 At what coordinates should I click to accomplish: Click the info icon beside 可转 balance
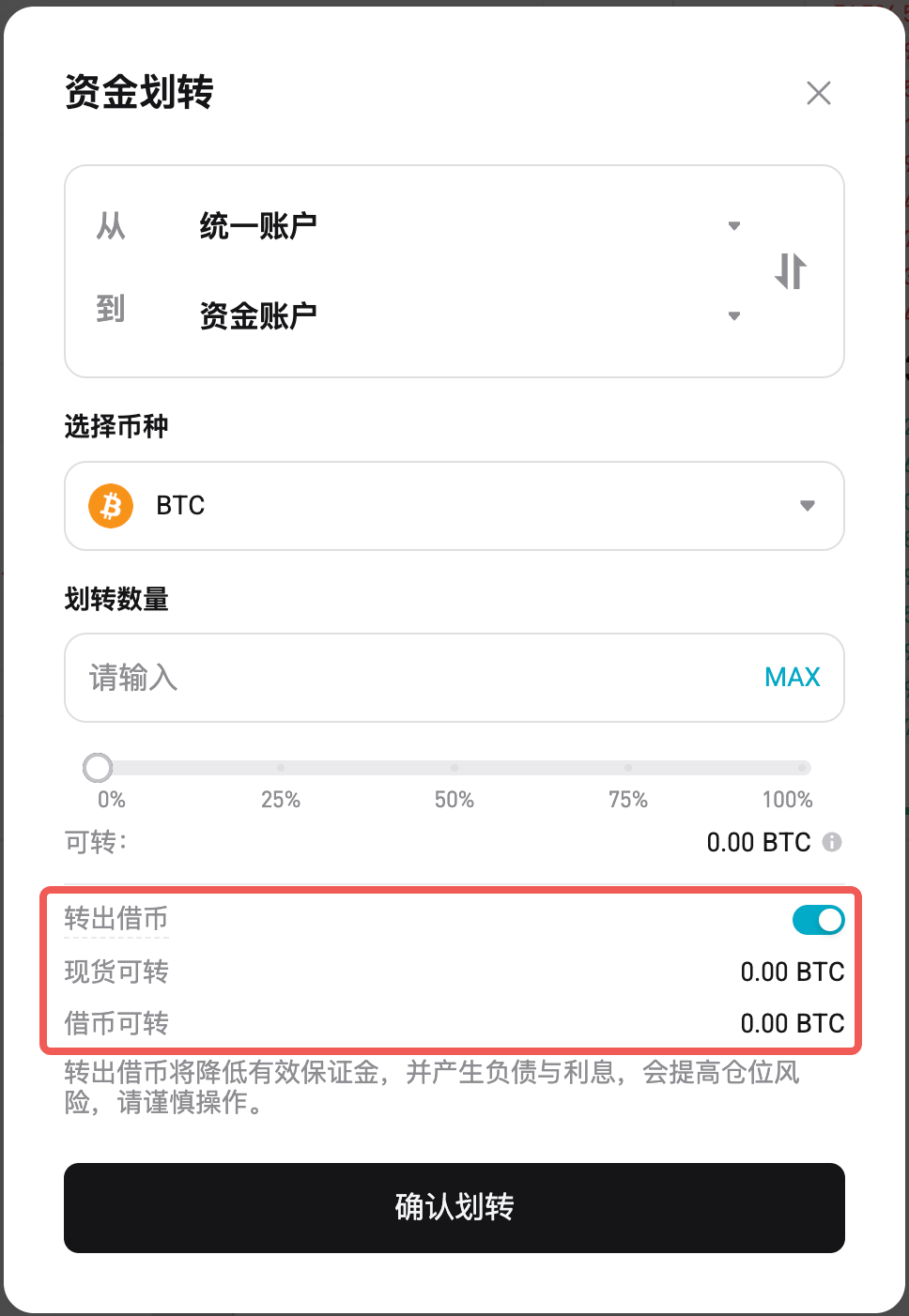tap(834, 842)
